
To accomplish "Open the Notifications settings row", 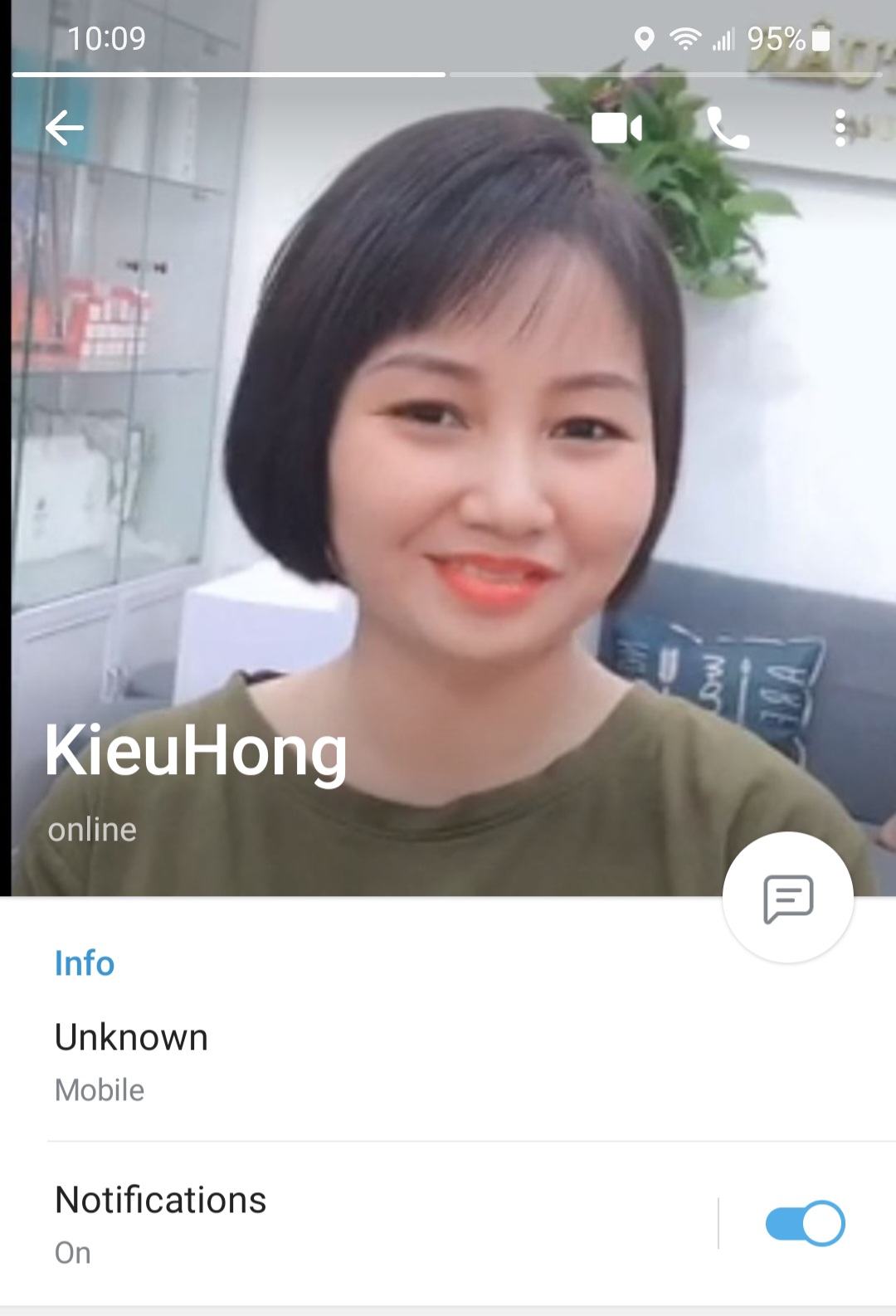I will click(332, 1224).
